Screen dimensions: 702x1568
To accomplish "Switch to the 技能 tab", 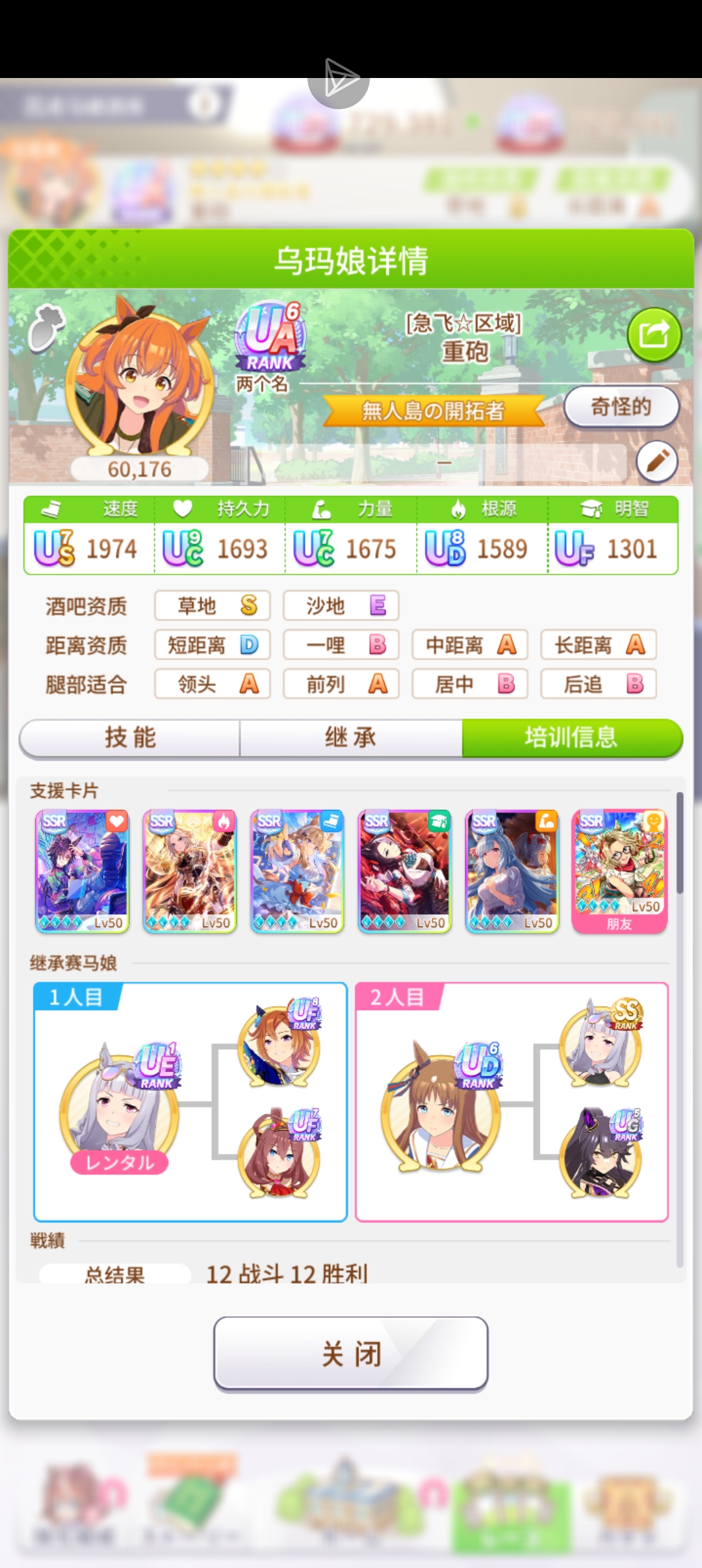I will [x=130, y=738].
